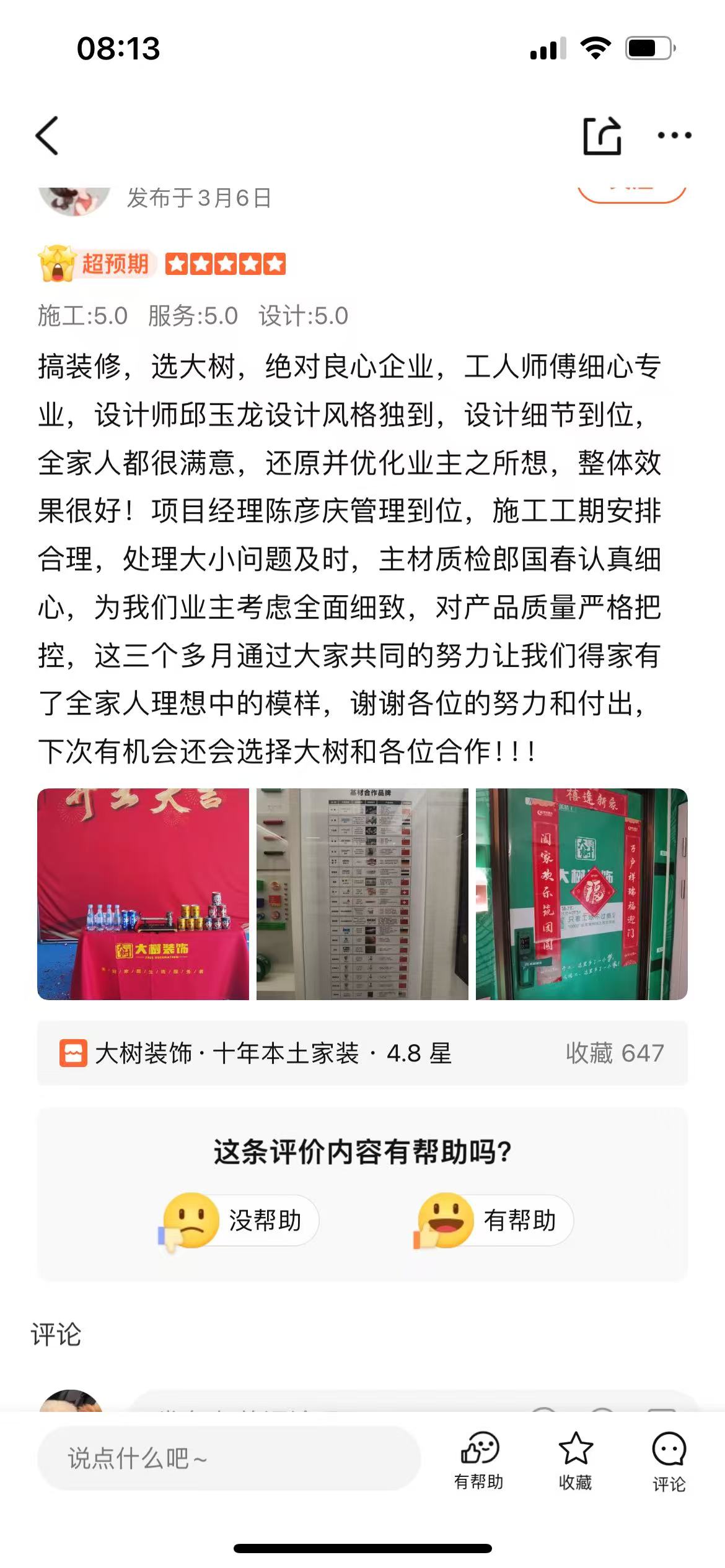Open the three-dot overflow menu

(674, 136)
